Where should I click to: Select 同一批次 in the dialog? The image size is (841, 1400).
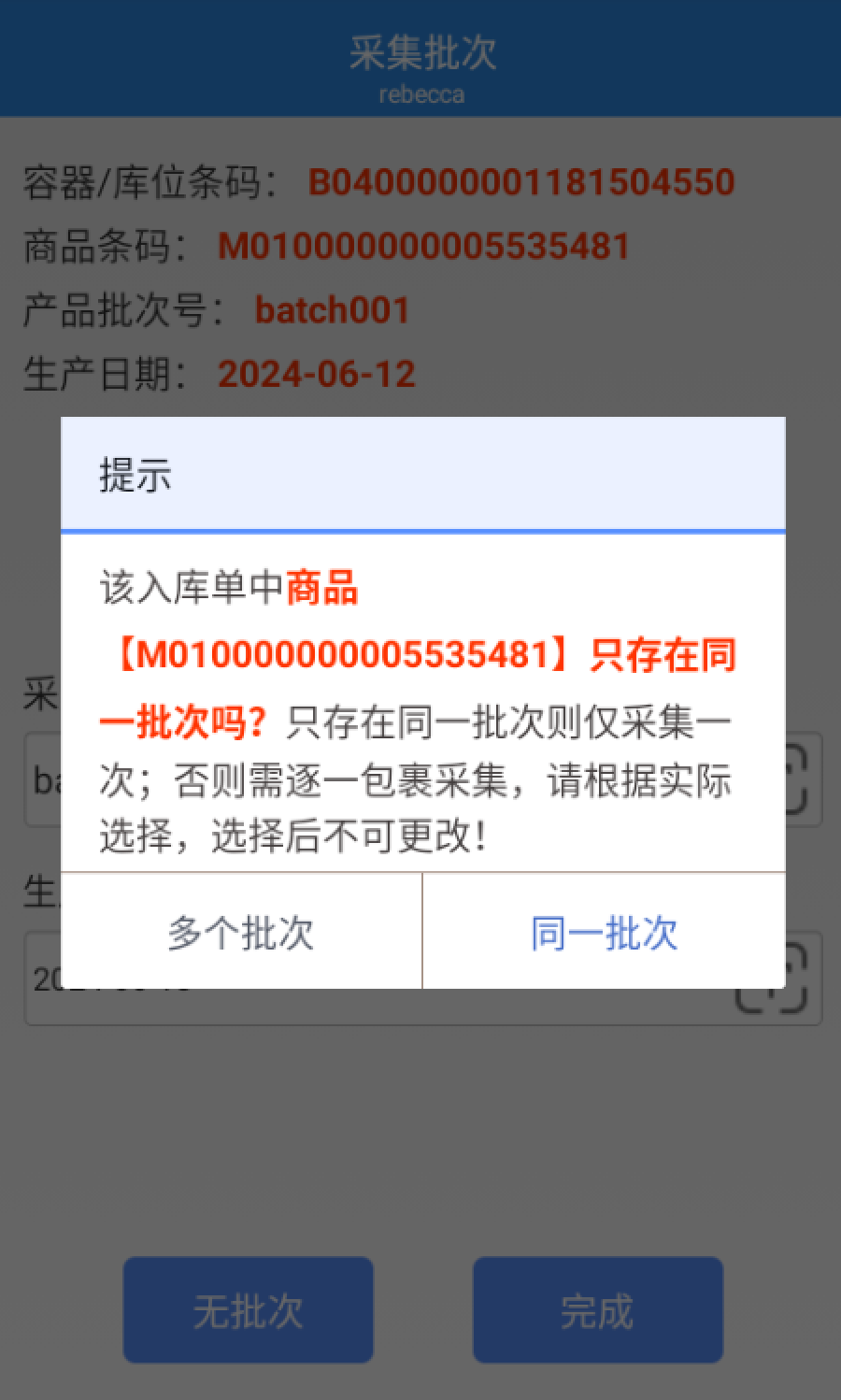[605, 932]
